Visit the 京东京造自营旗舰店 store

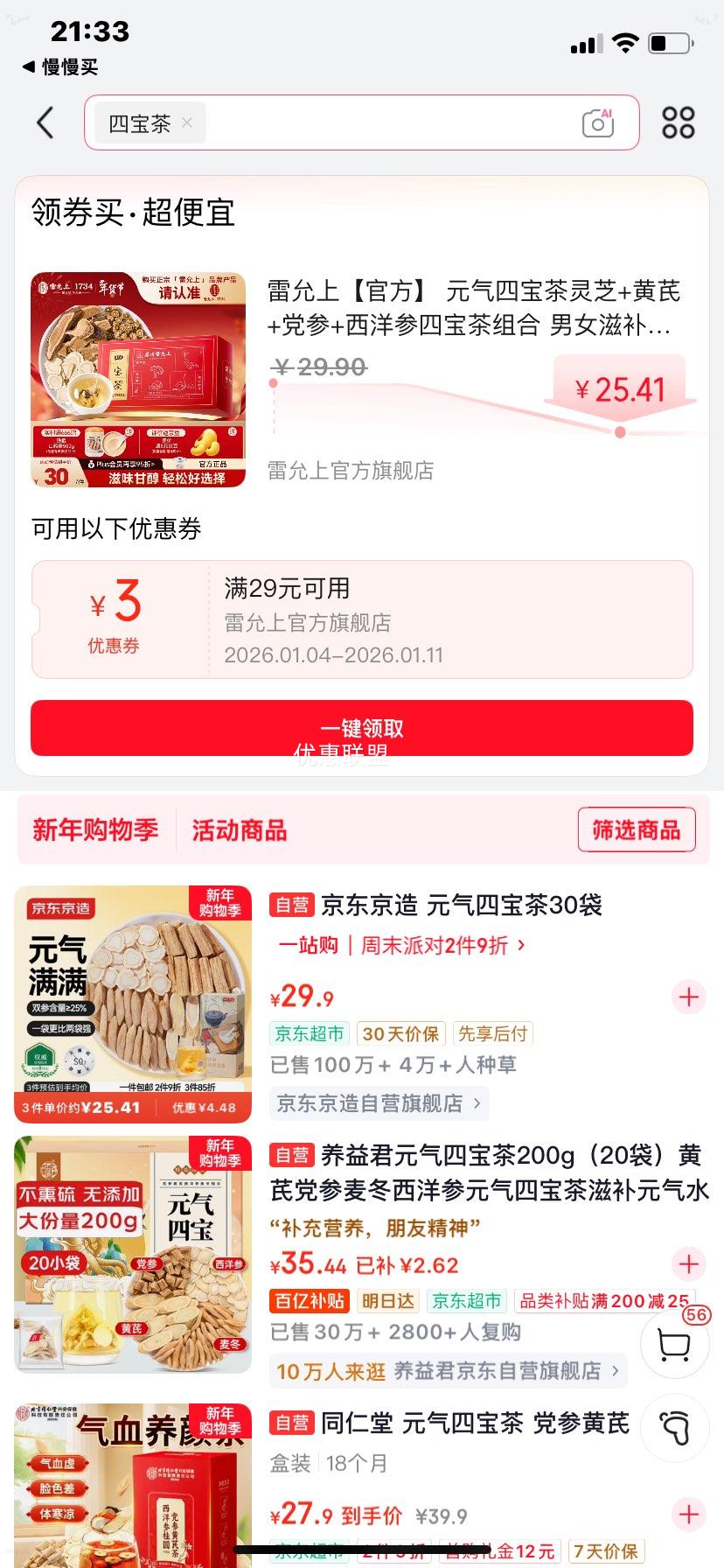pos(379,1103)
